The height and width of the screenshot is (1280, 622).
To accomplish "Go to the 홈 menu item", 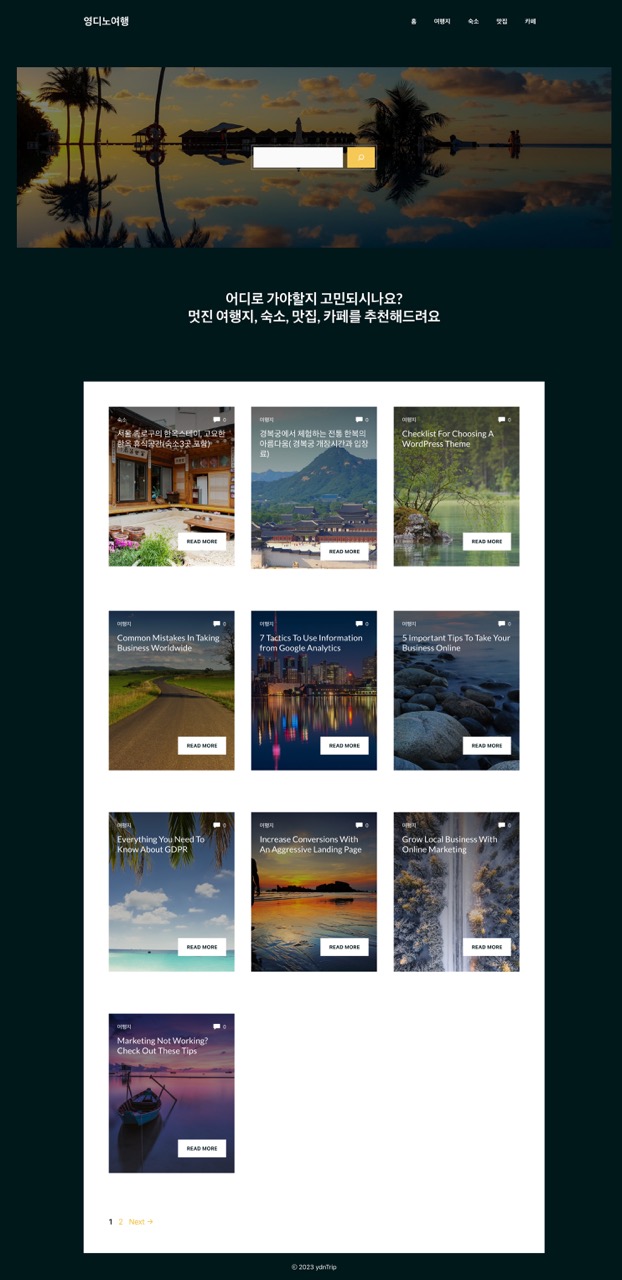I will point(413,21).
